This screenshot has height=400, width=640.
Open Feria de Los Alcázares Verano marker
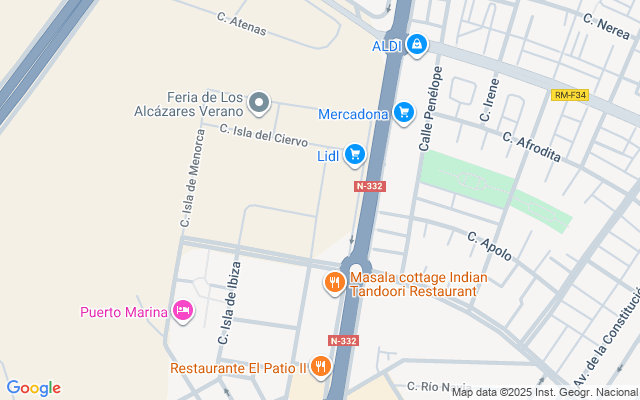point(259,102)
